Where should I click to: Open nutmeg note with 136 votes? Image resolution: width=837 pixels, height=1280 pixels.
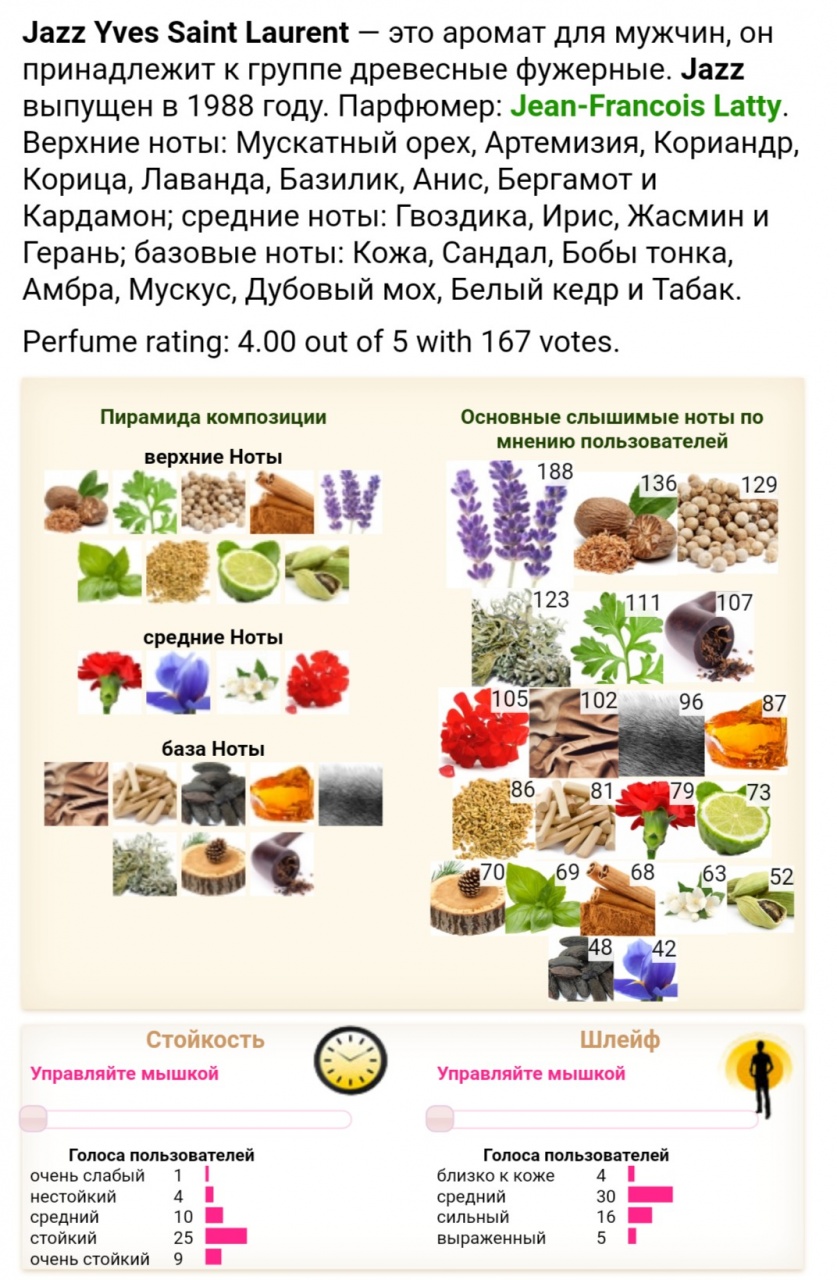tap(625, 522)
